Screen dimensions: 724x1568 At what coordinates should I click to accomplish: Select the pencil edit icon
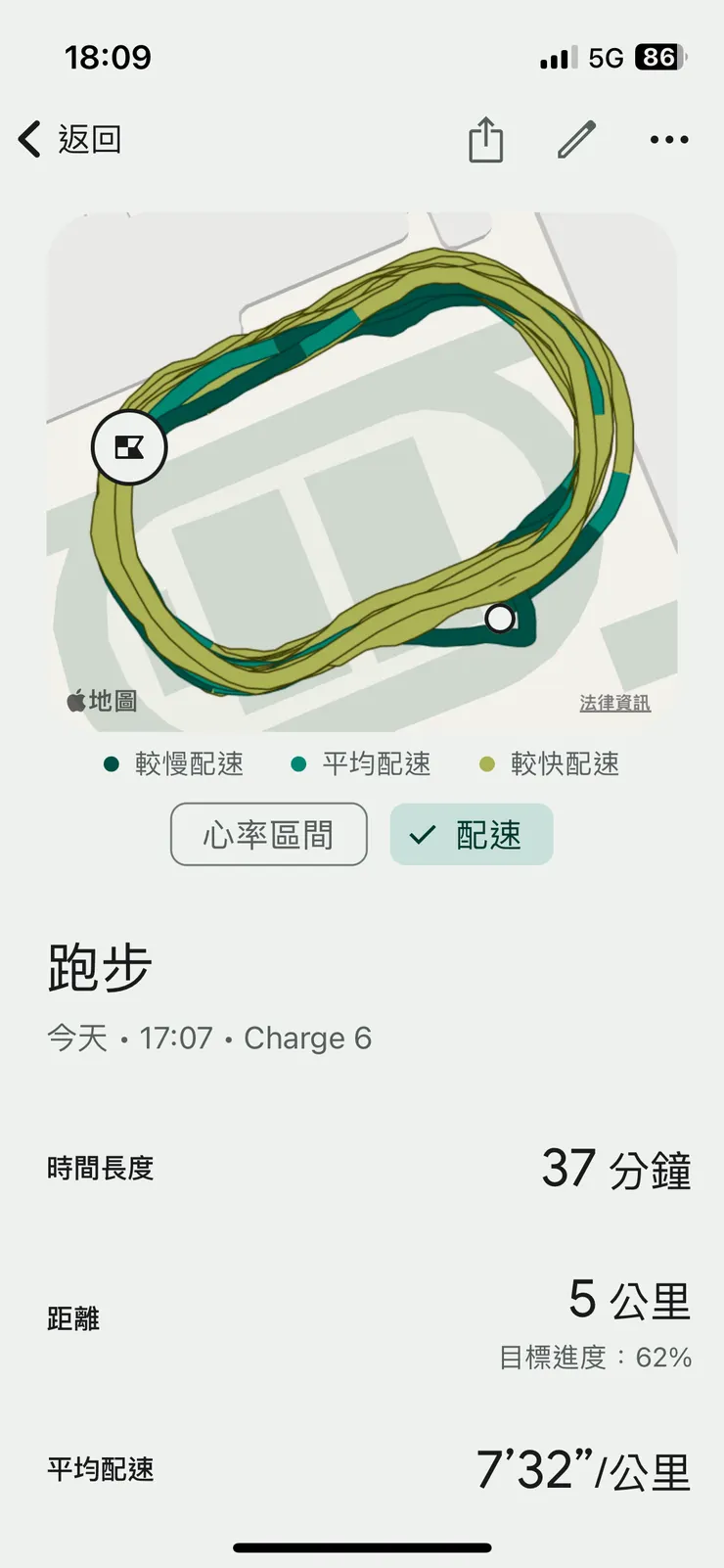(x=577, y=139)
